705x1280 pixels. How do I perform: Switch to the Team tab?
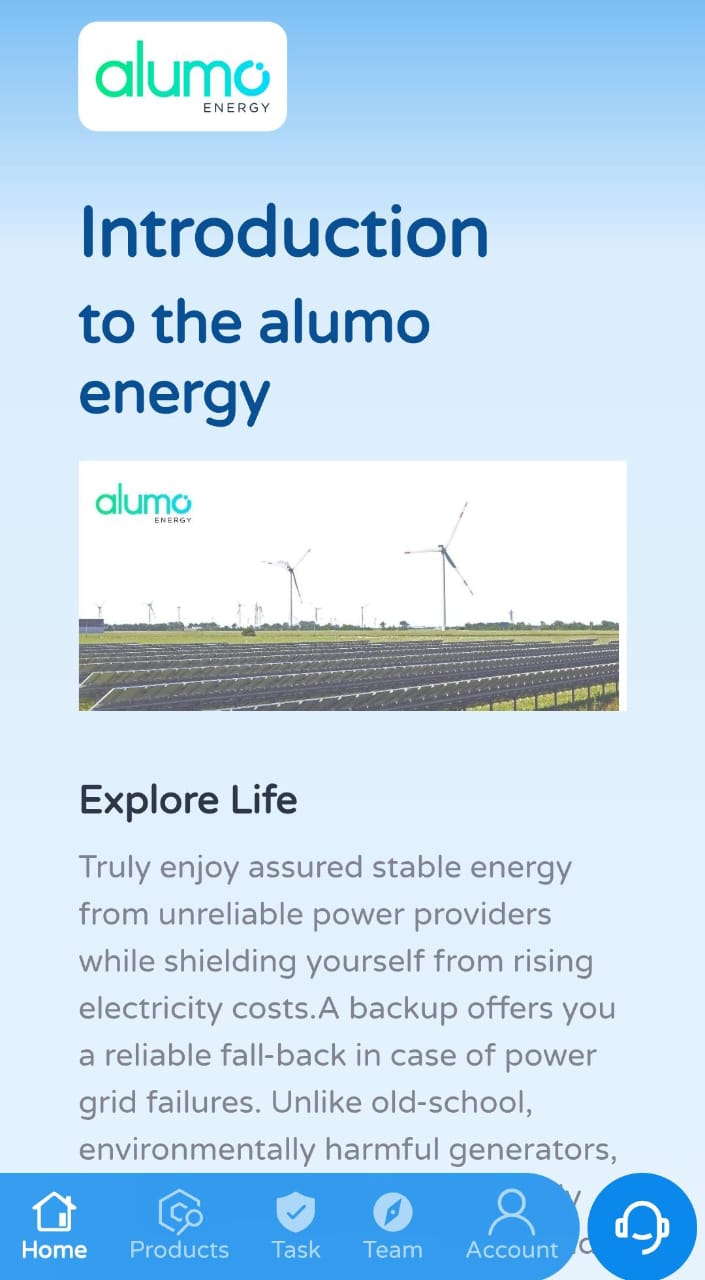coord(393,1226)
